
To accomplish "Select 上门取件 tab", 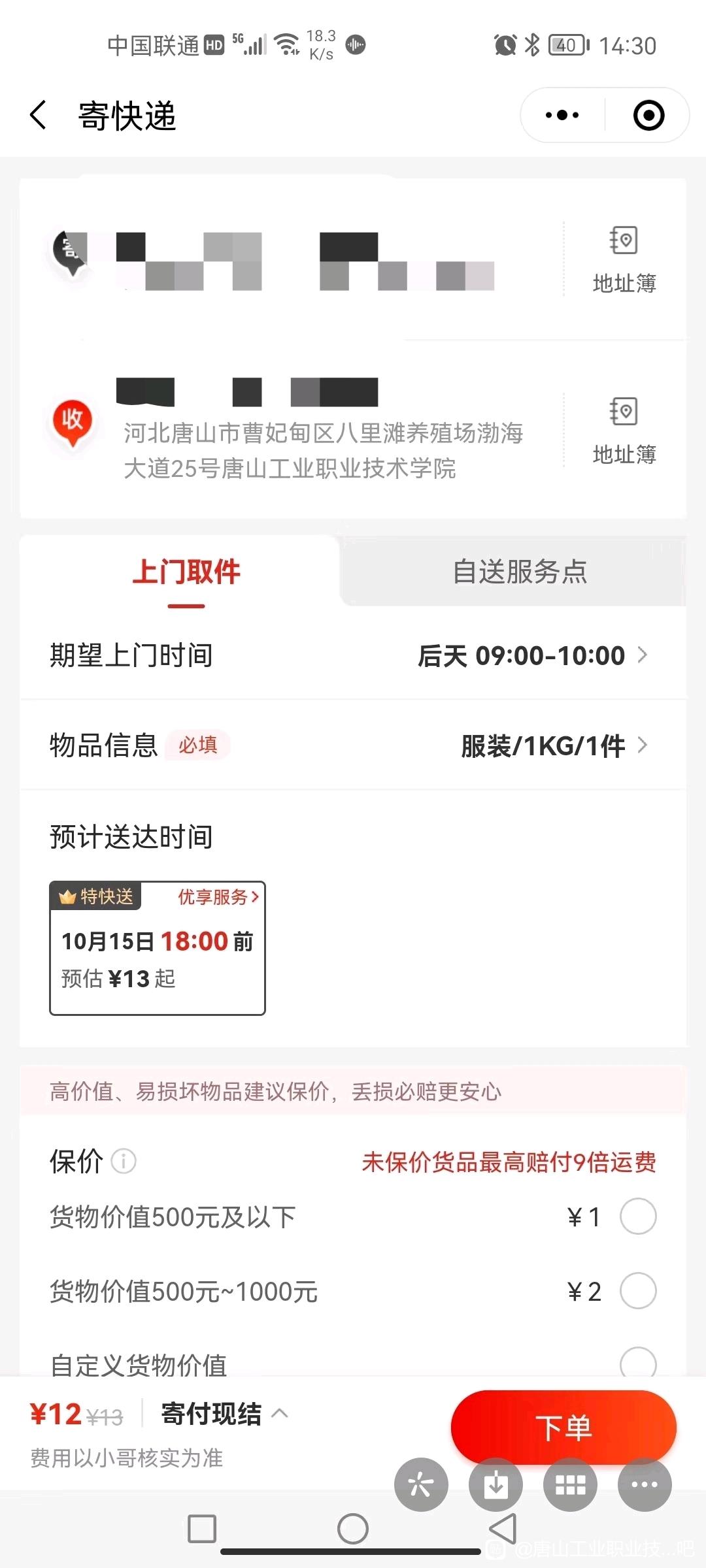I will [186, 572].
